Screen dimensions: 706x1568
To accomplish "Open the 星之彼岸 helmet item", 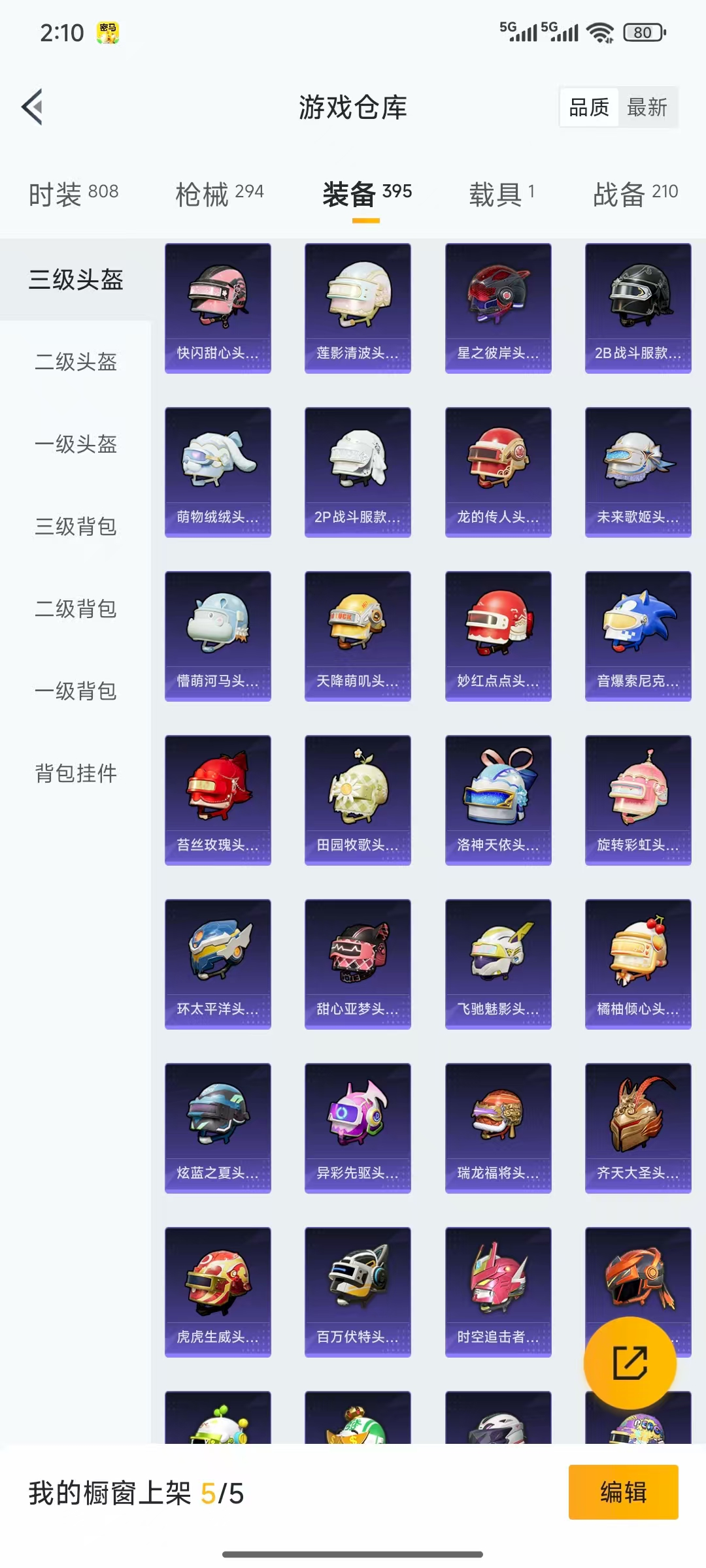I will (x=498, y=308).
